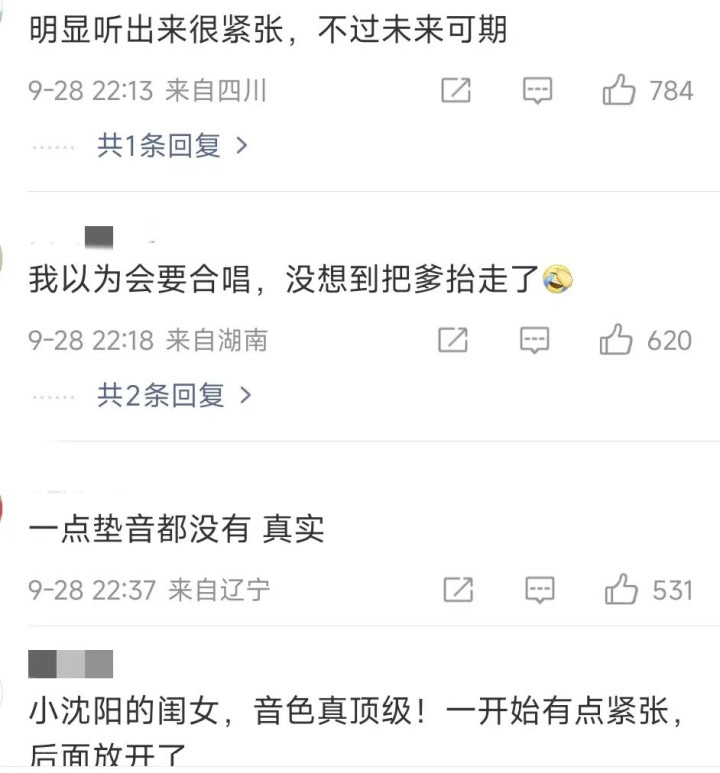
Task: Reply to the comment from 辽宁
Action: (x=540, y=590)
